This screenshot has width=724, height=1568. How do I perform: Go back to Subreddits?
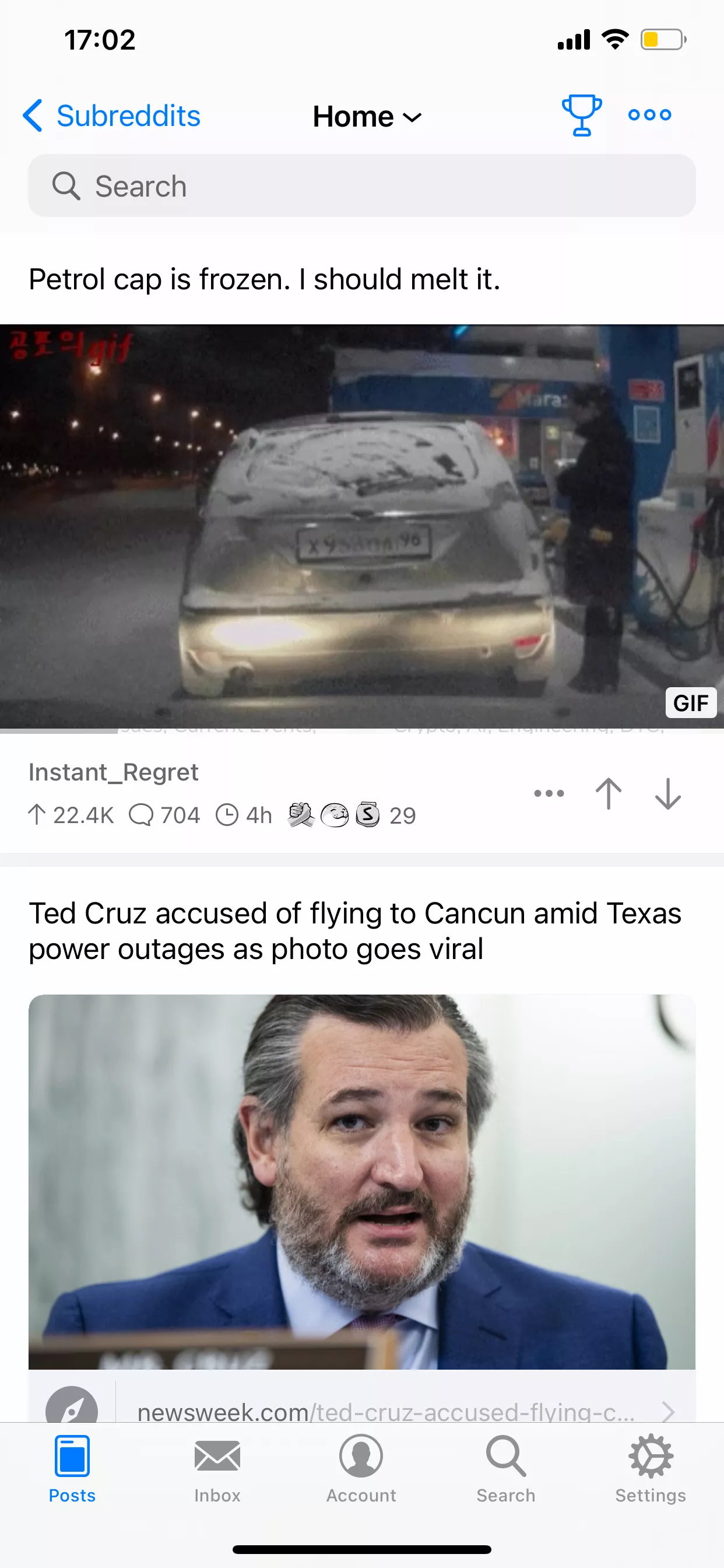[x=111, y=116]
